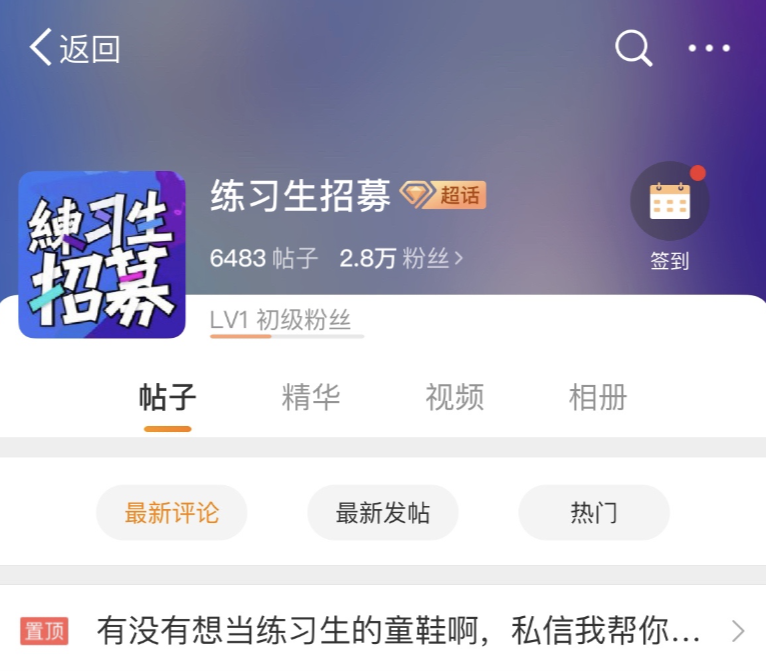Viewport: 766px width, 672px height.
Task: View LV1 初级粉丝 level details
Action: click(x=281, y=321)
